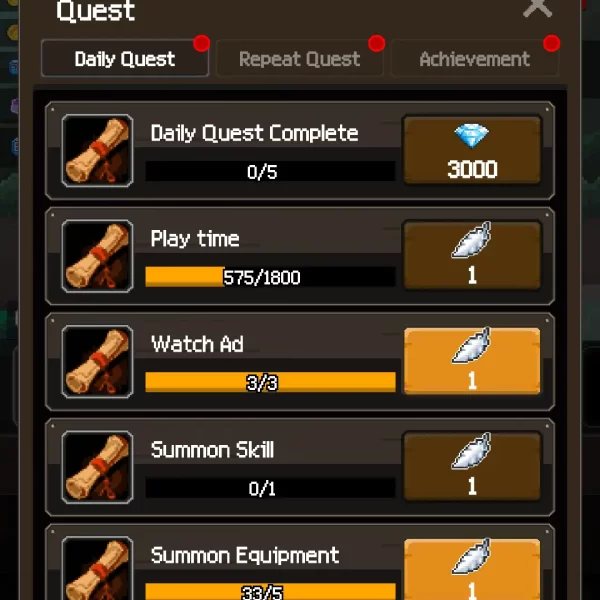Close the Quest dialog

coord(537,8)
